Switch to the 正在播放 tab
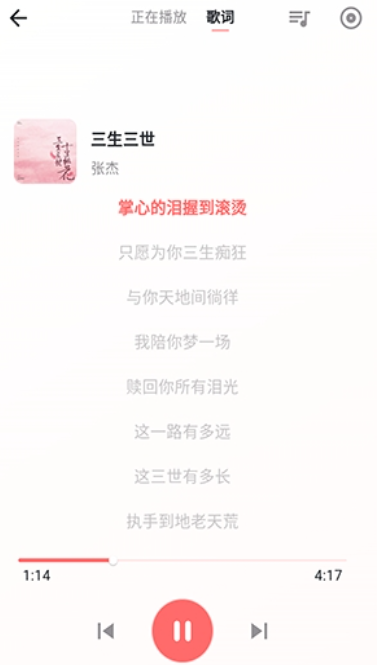377x665 pixels. pyautogui.click(x=159, y=17)
